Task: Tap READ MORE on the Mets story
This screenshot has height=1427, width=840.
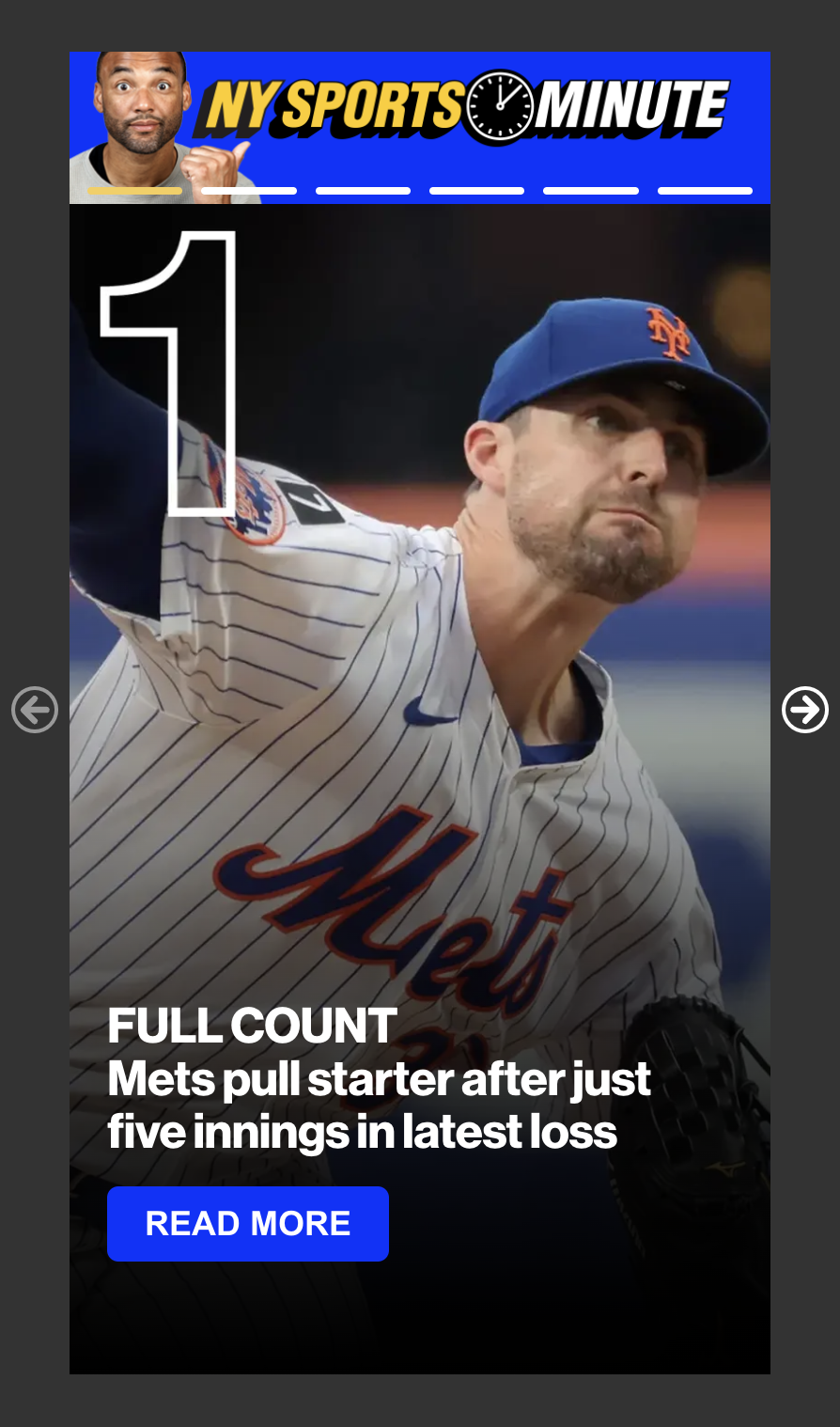Action: (248, 1223)
